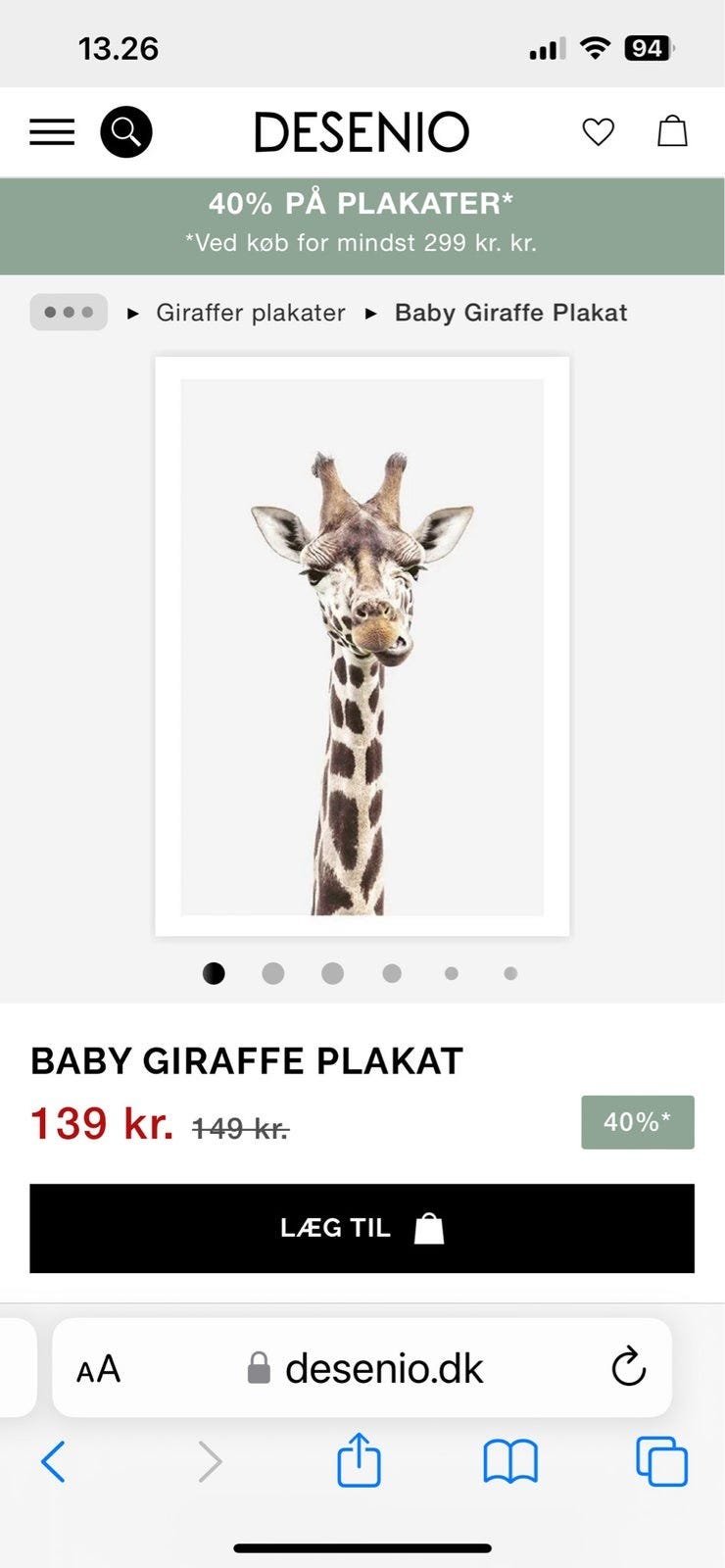Reload the page
The image size is (725, 1568).
(628, 1367)
